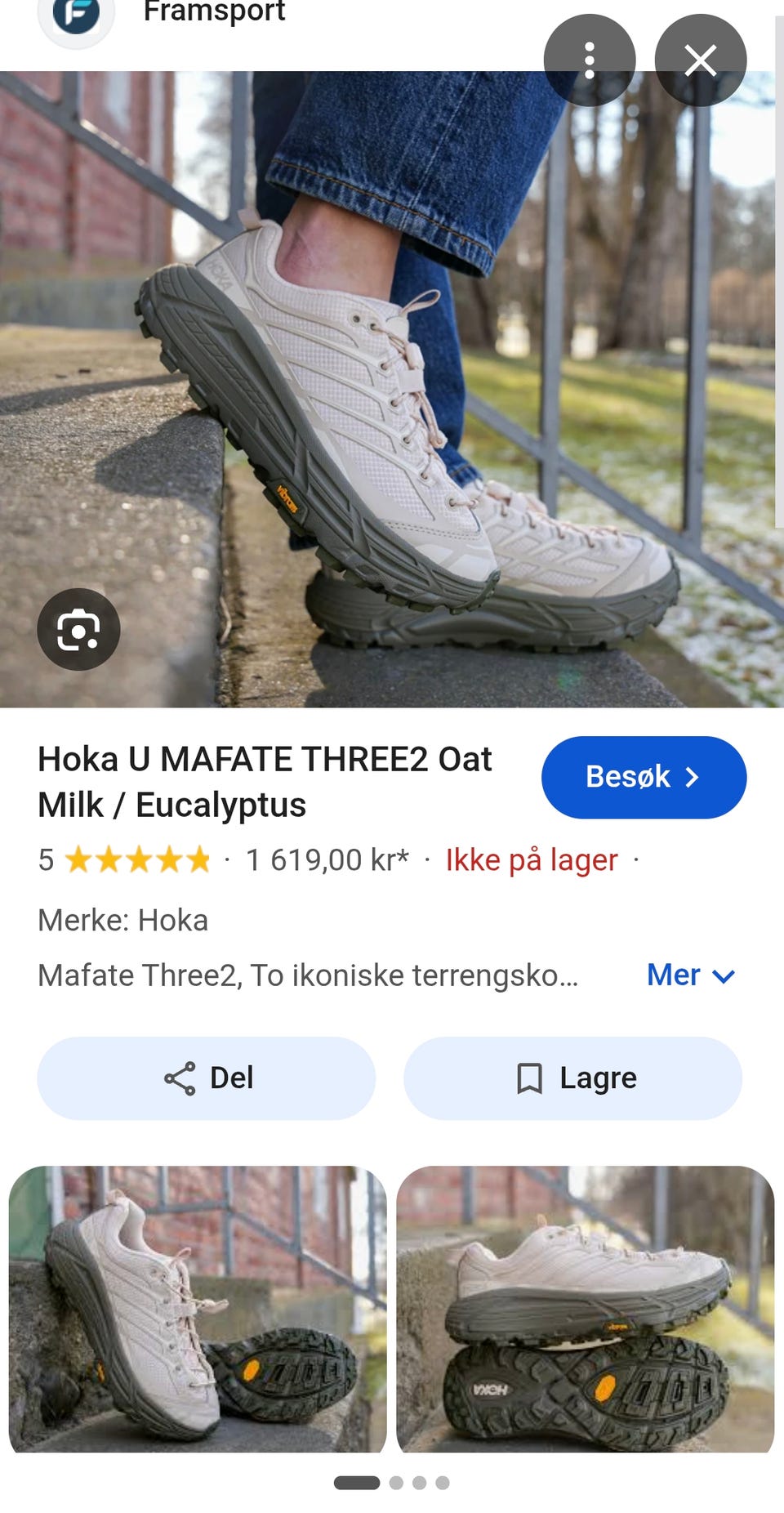Open the related image of one shoe leaning on the wall
784x1513 pixels.
(x=198, y=1309)
